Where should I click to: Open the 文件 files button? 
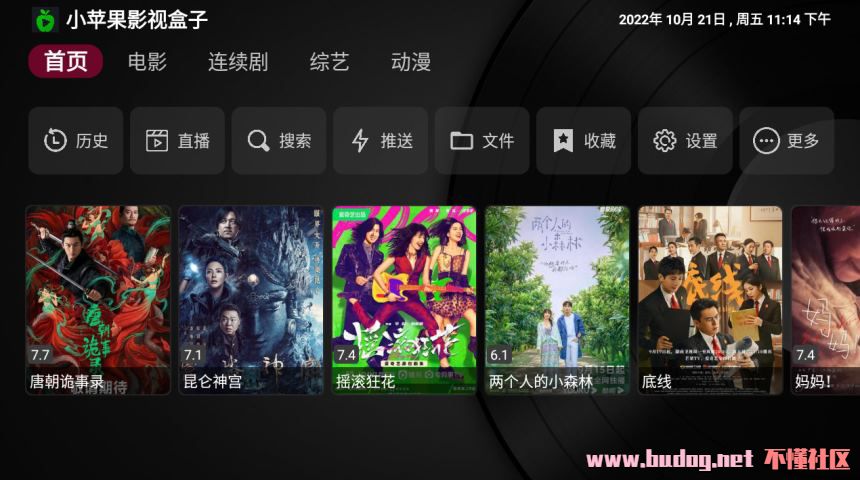coord(482,141)
